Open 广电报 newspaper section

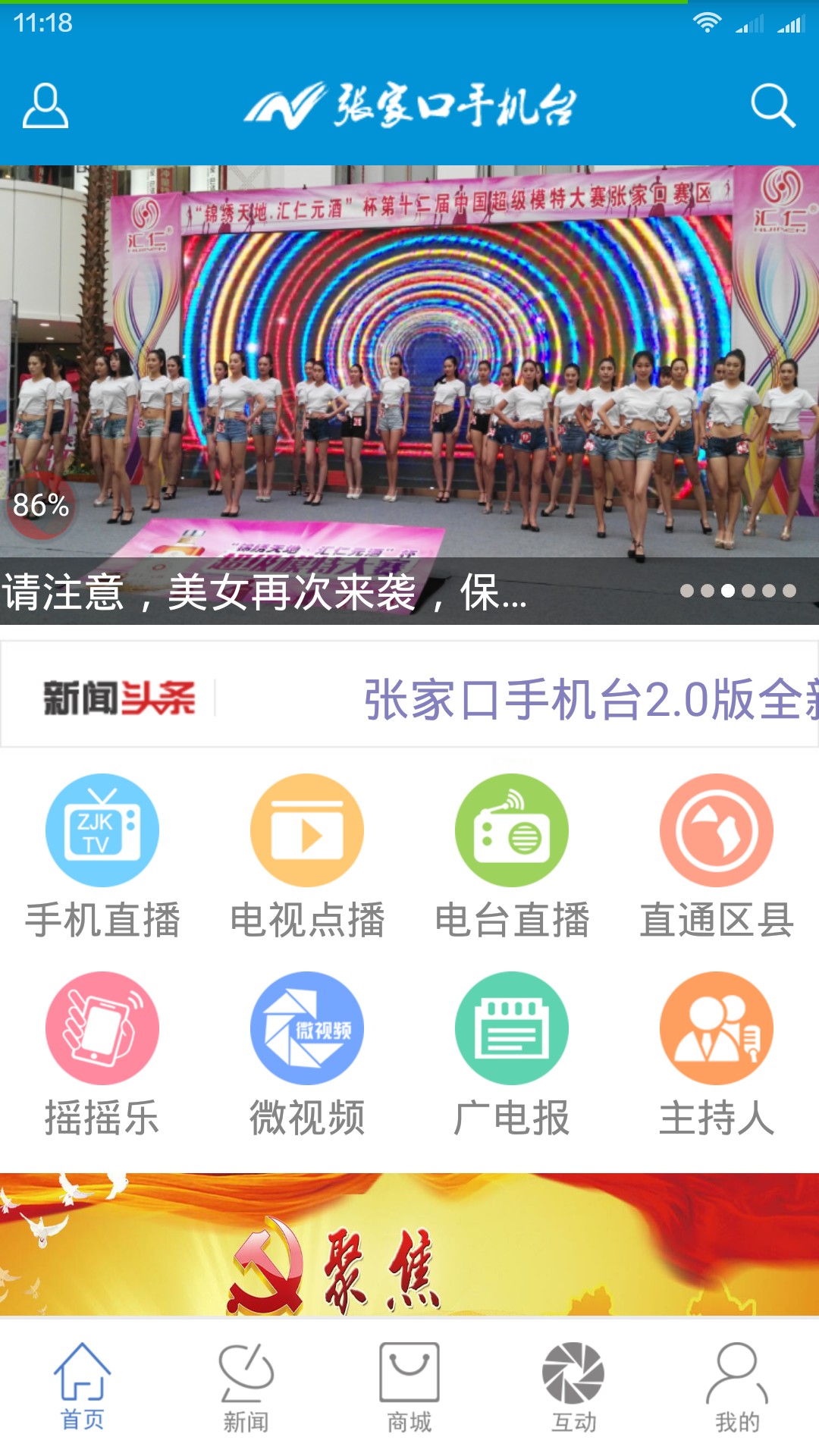coord(512,1054)
